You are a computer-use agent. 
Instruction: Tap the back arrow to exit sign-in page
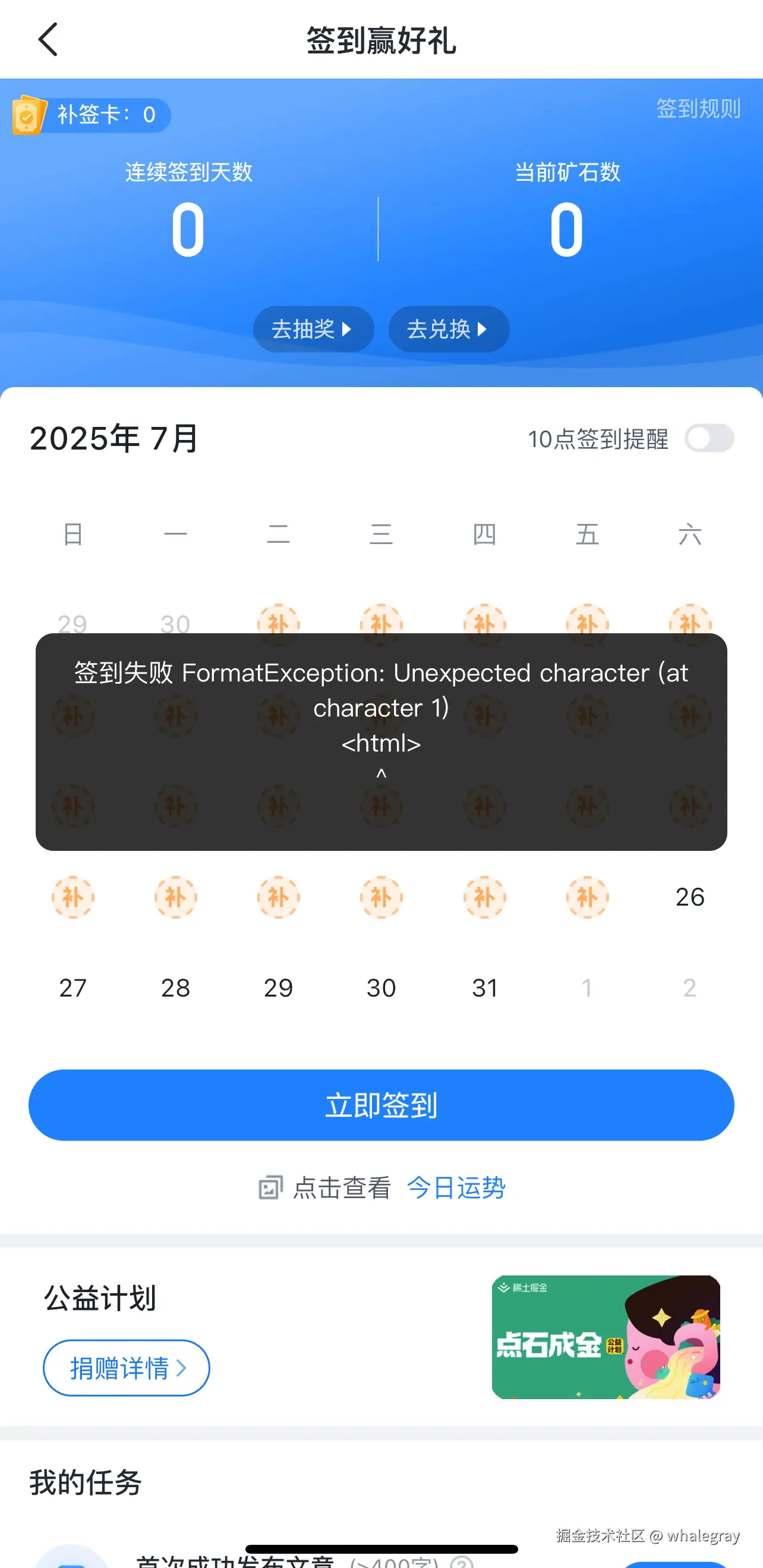[x=49, y=39]
